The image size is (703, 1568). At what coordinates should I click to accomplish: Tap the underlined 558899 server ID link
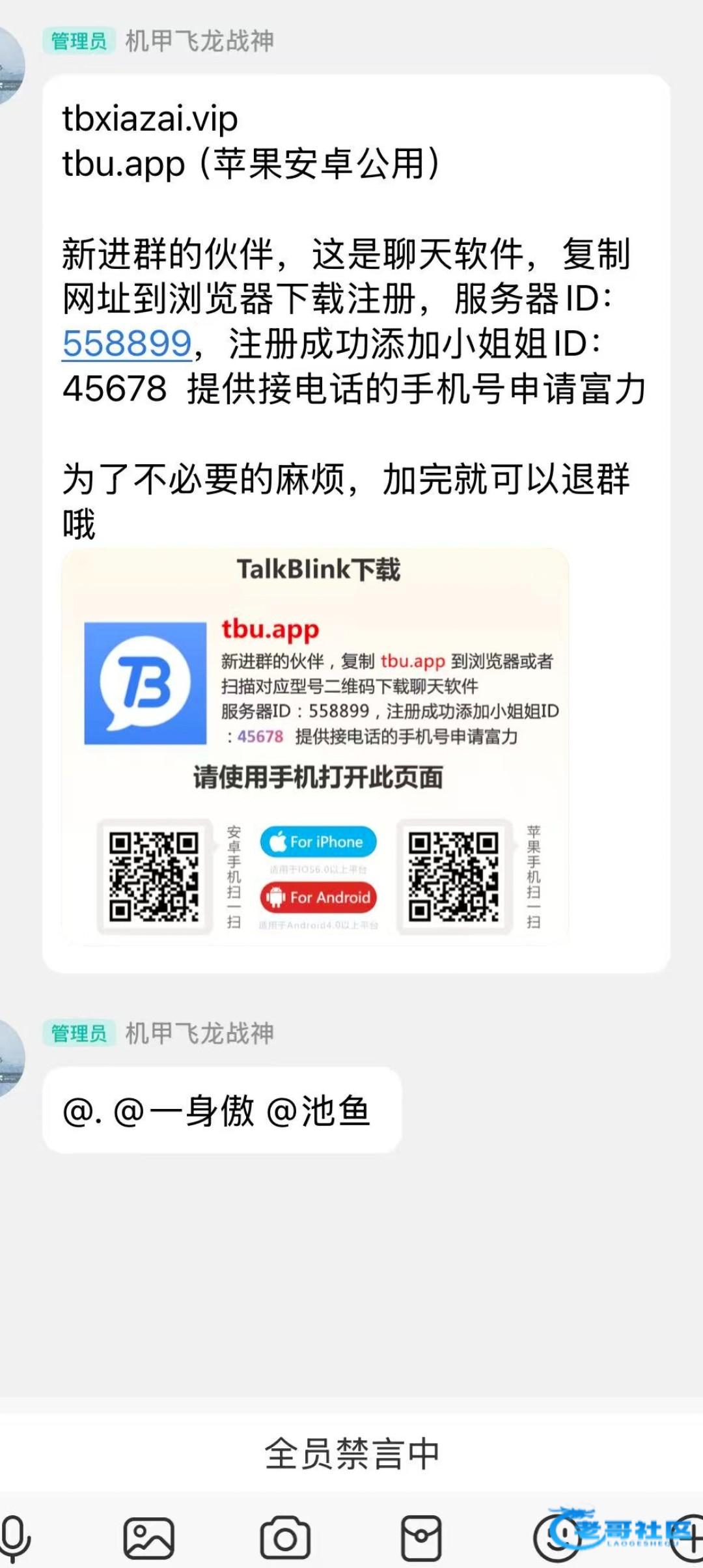coord(128,344)
